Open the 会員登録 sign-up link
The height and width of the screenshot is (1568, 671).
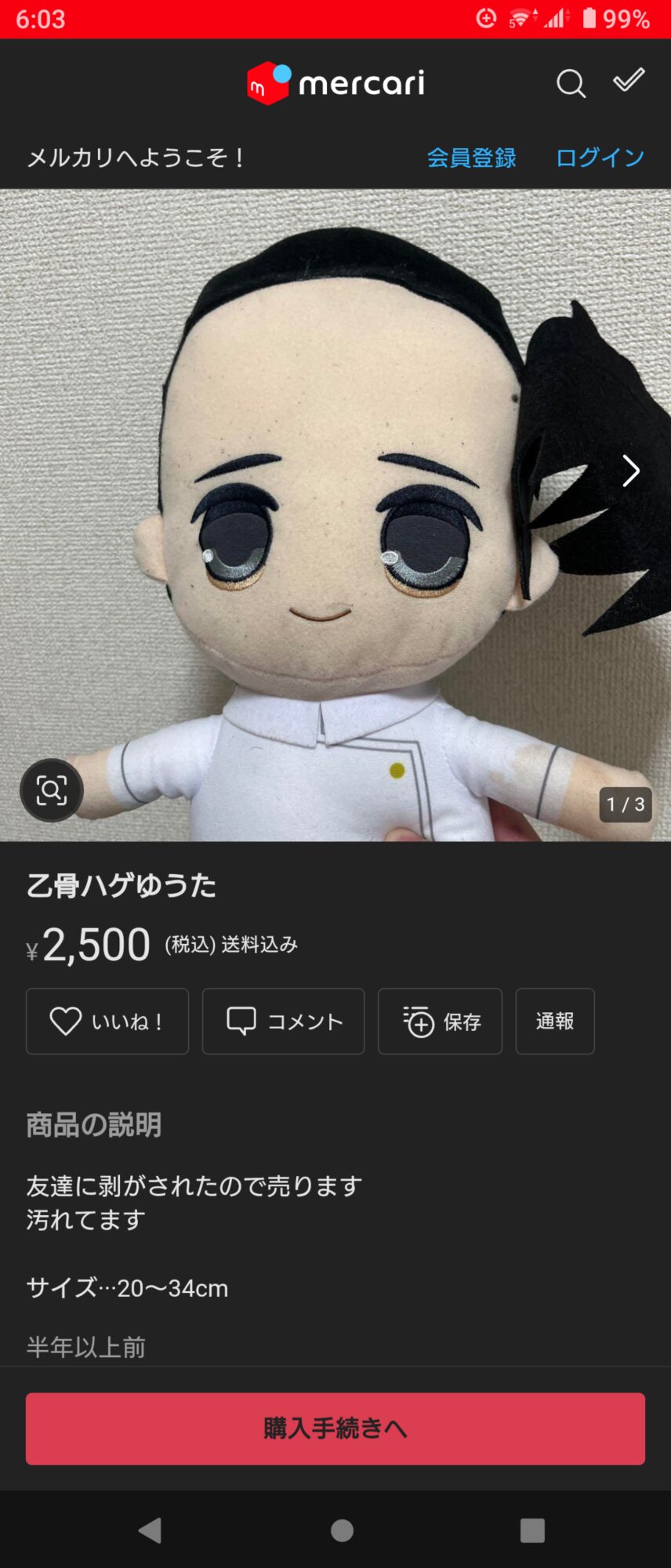(x=471, y=158)
